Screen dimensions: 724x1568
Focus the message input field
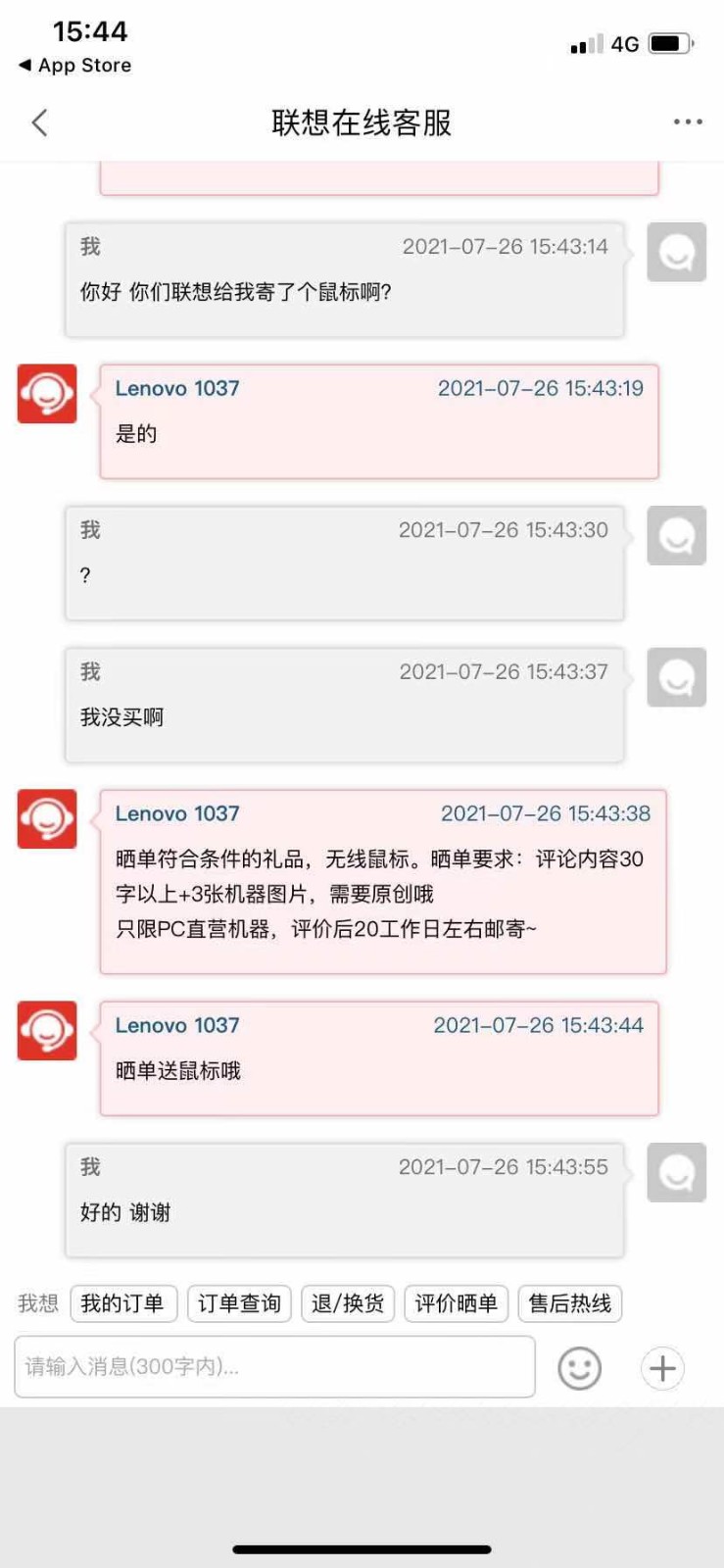click(274, 1366)
